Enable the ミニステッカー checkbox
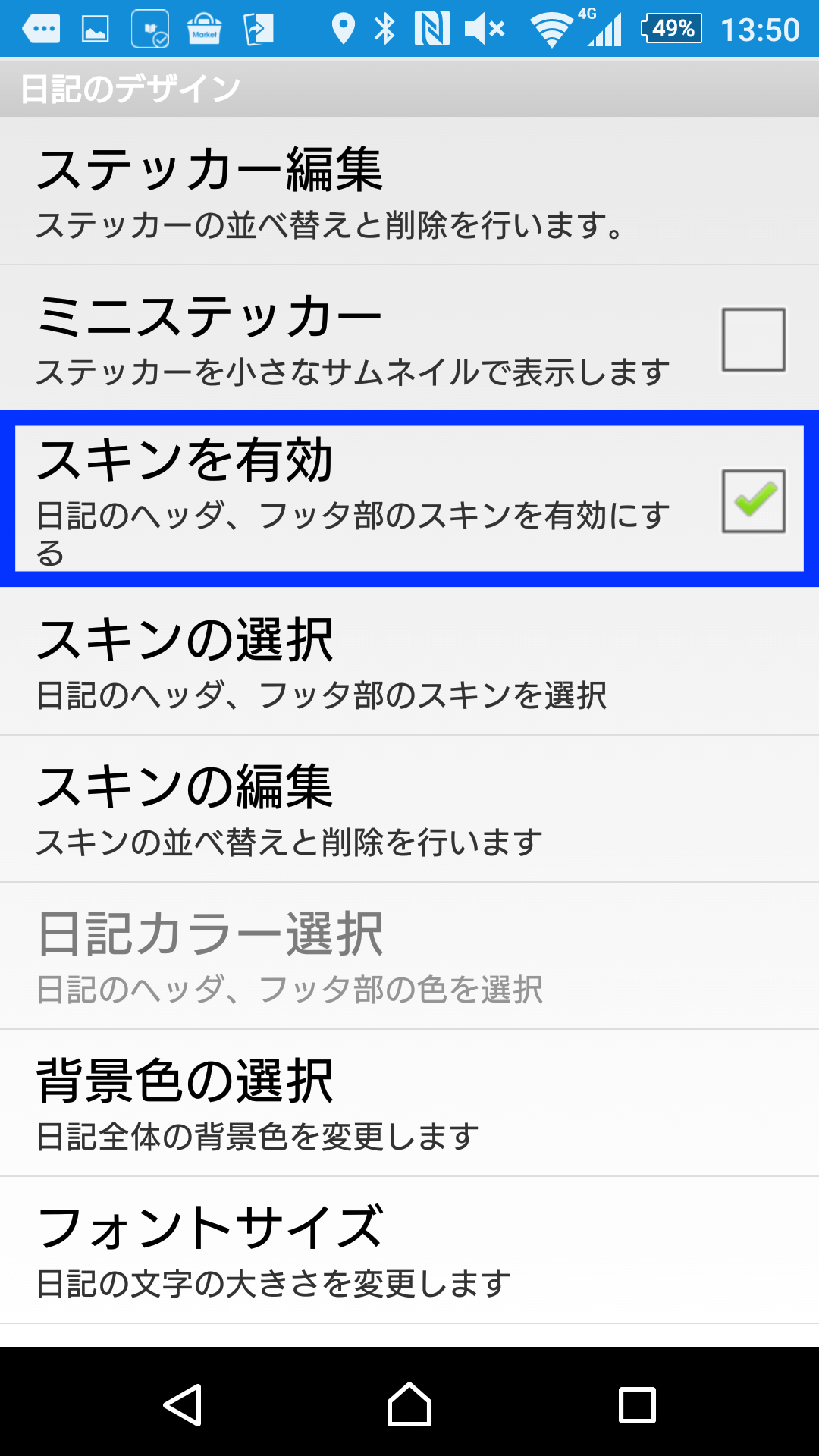The height and width of the screenshot is (1456, 819). [753, 339]
